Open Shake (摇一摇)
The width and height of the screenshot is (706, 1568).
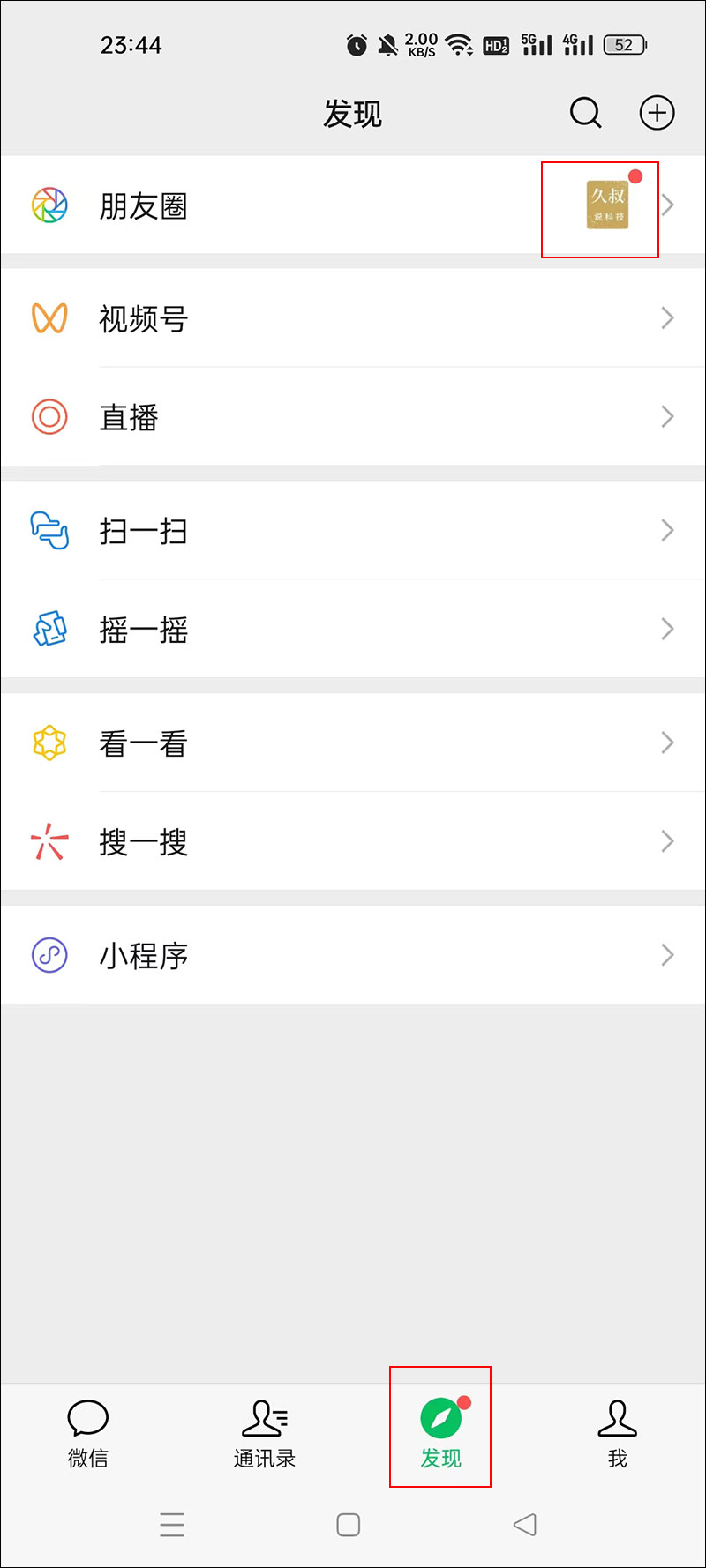pos(144,629)
